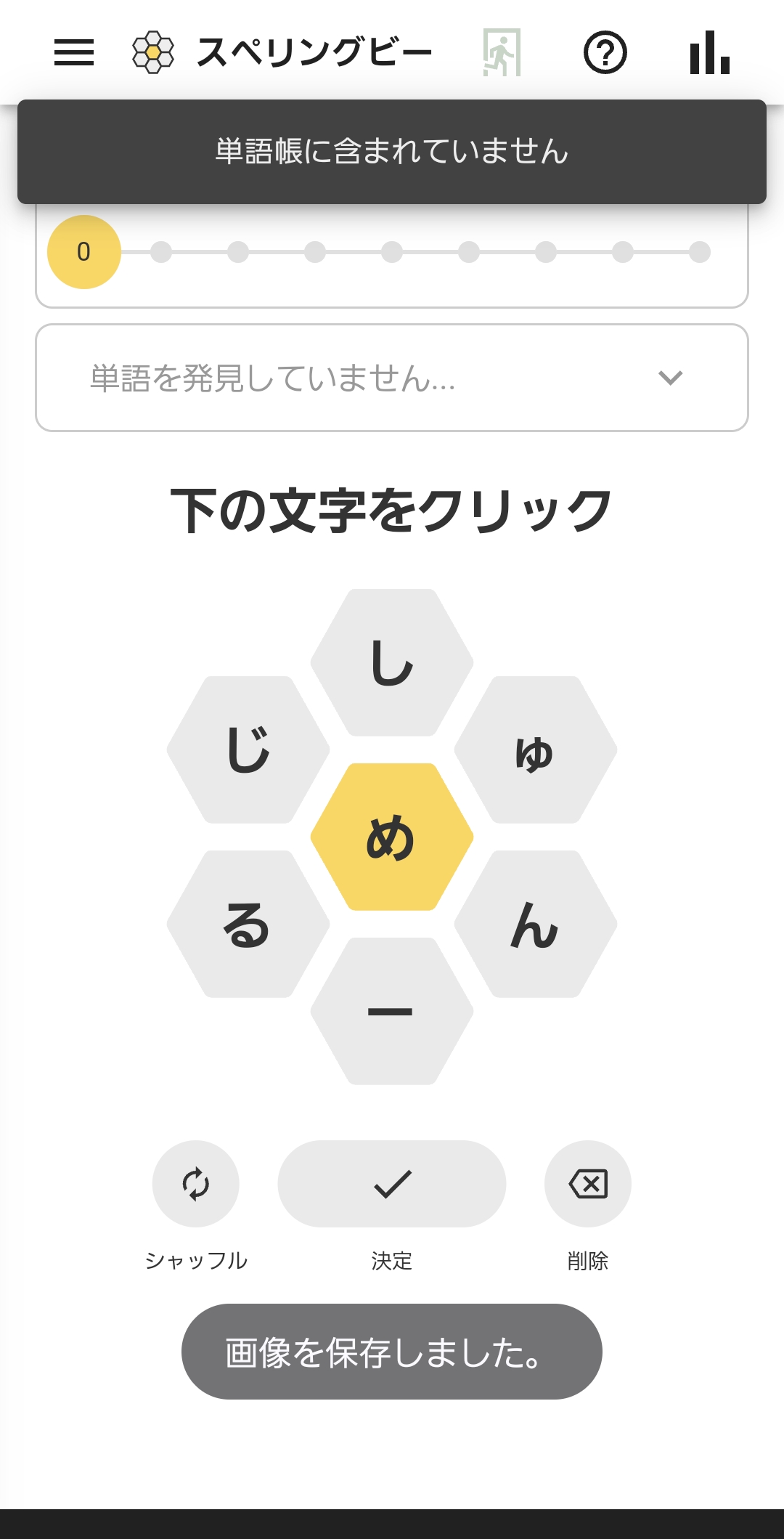
Task: Select the letter じ hexagon
Action: click(248, 750)
